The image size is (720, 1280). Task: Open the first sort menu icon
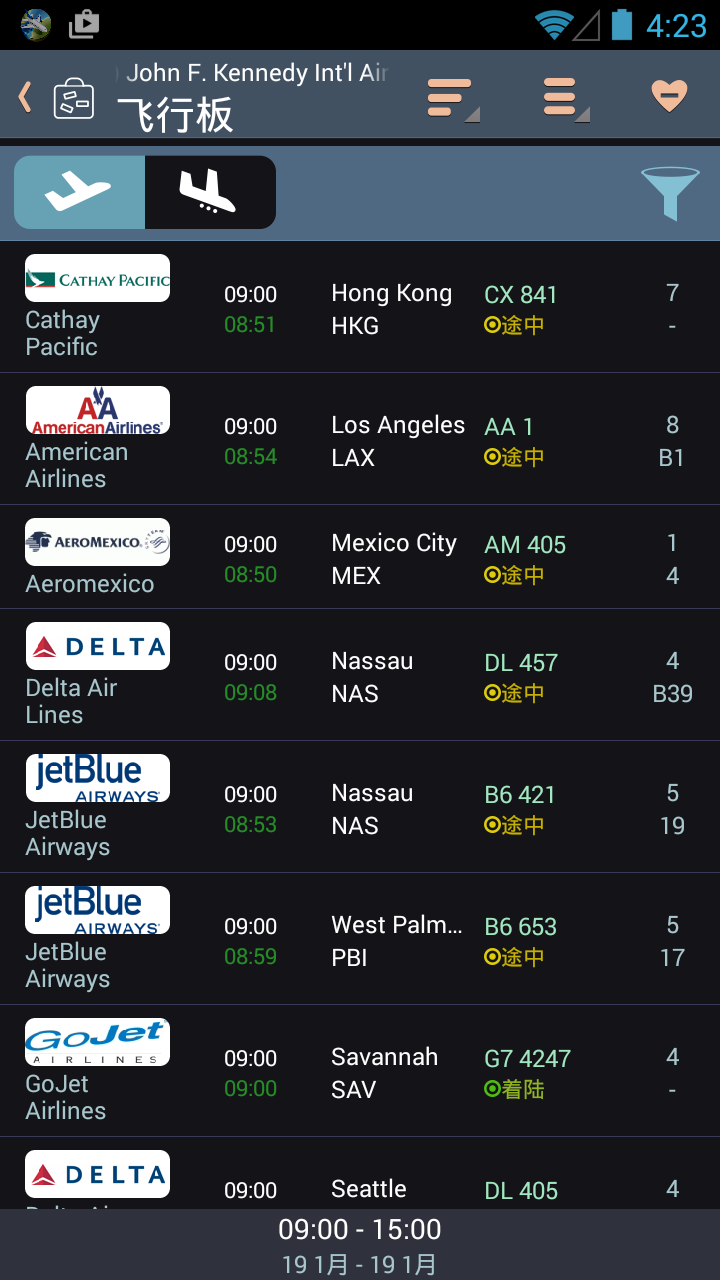pos(452,98)
